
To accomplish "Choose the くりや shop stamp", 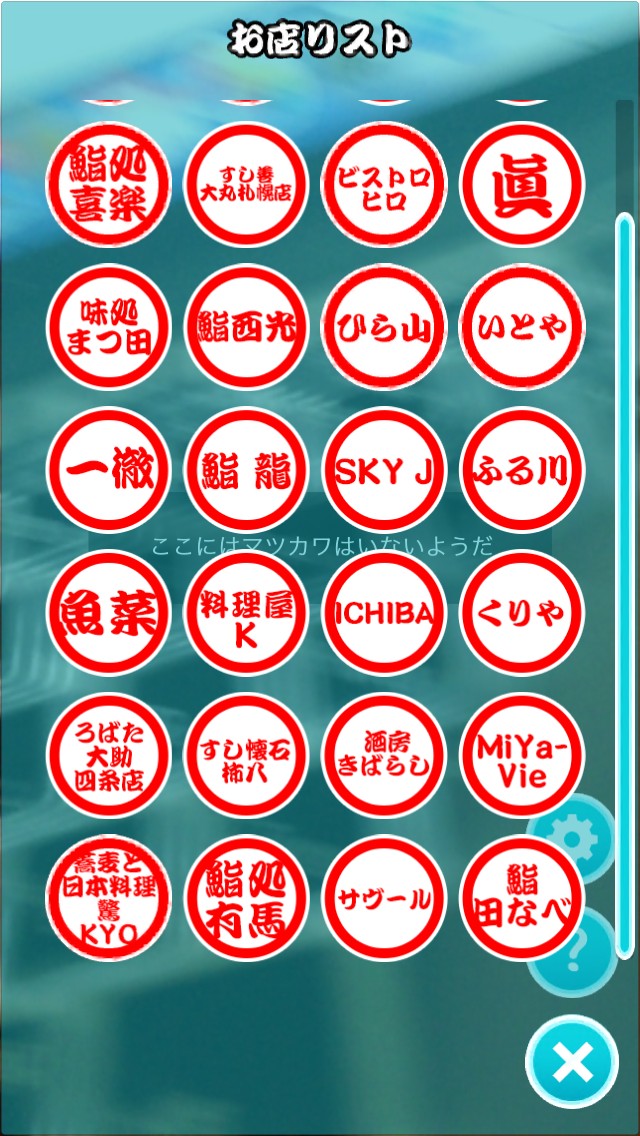I will point(522,613).
